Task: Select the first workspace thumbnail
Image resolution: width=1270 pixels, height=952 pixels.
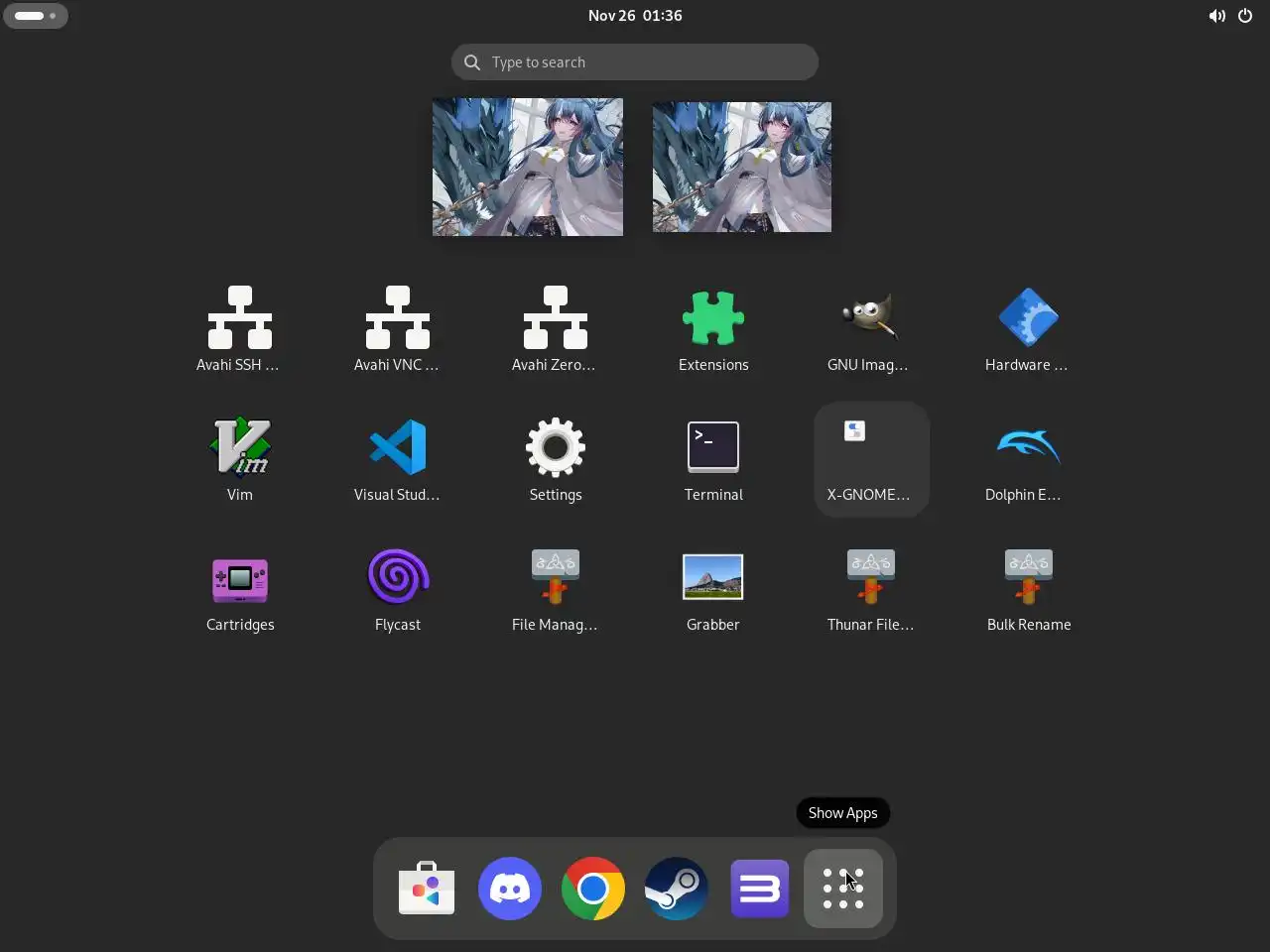Action: point(528,167)
